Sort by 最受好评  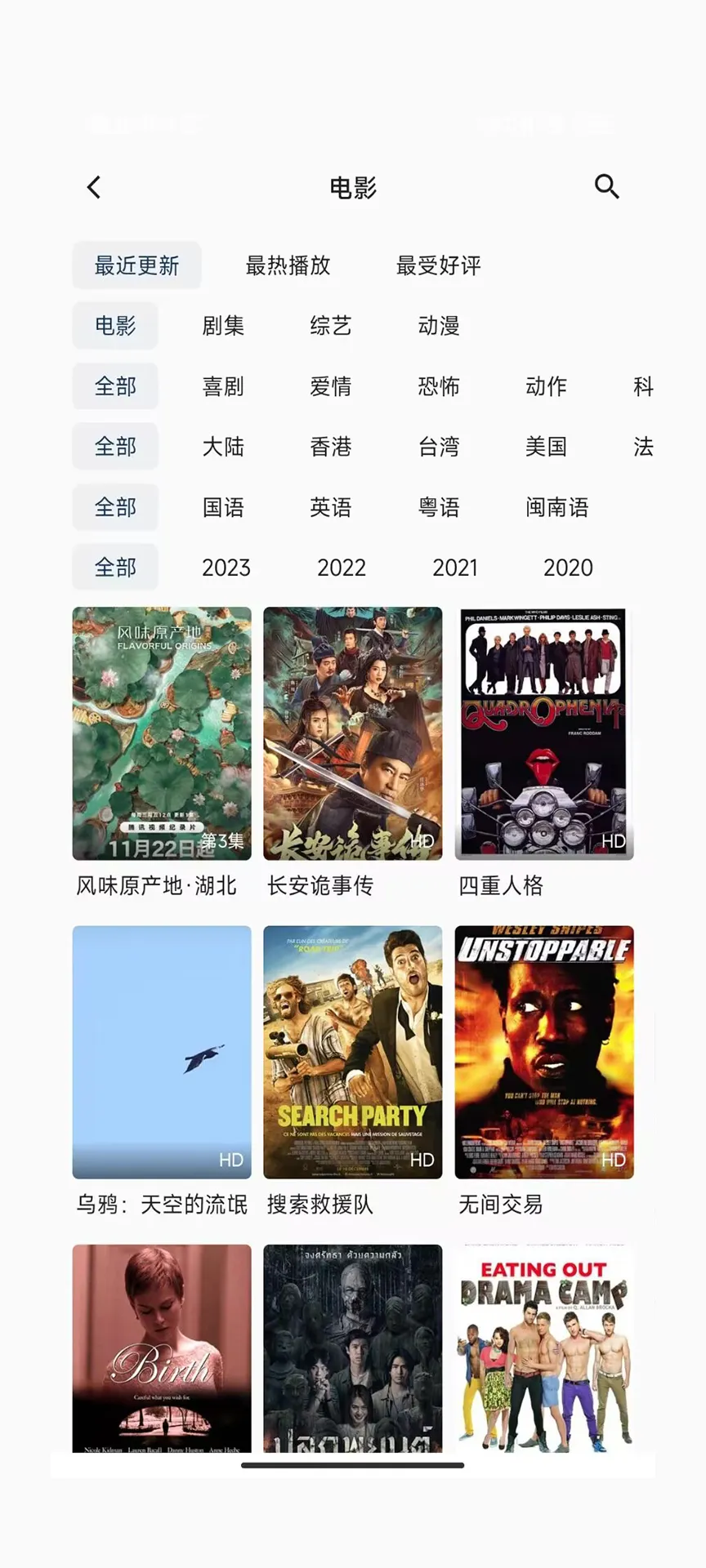[439, 265]
